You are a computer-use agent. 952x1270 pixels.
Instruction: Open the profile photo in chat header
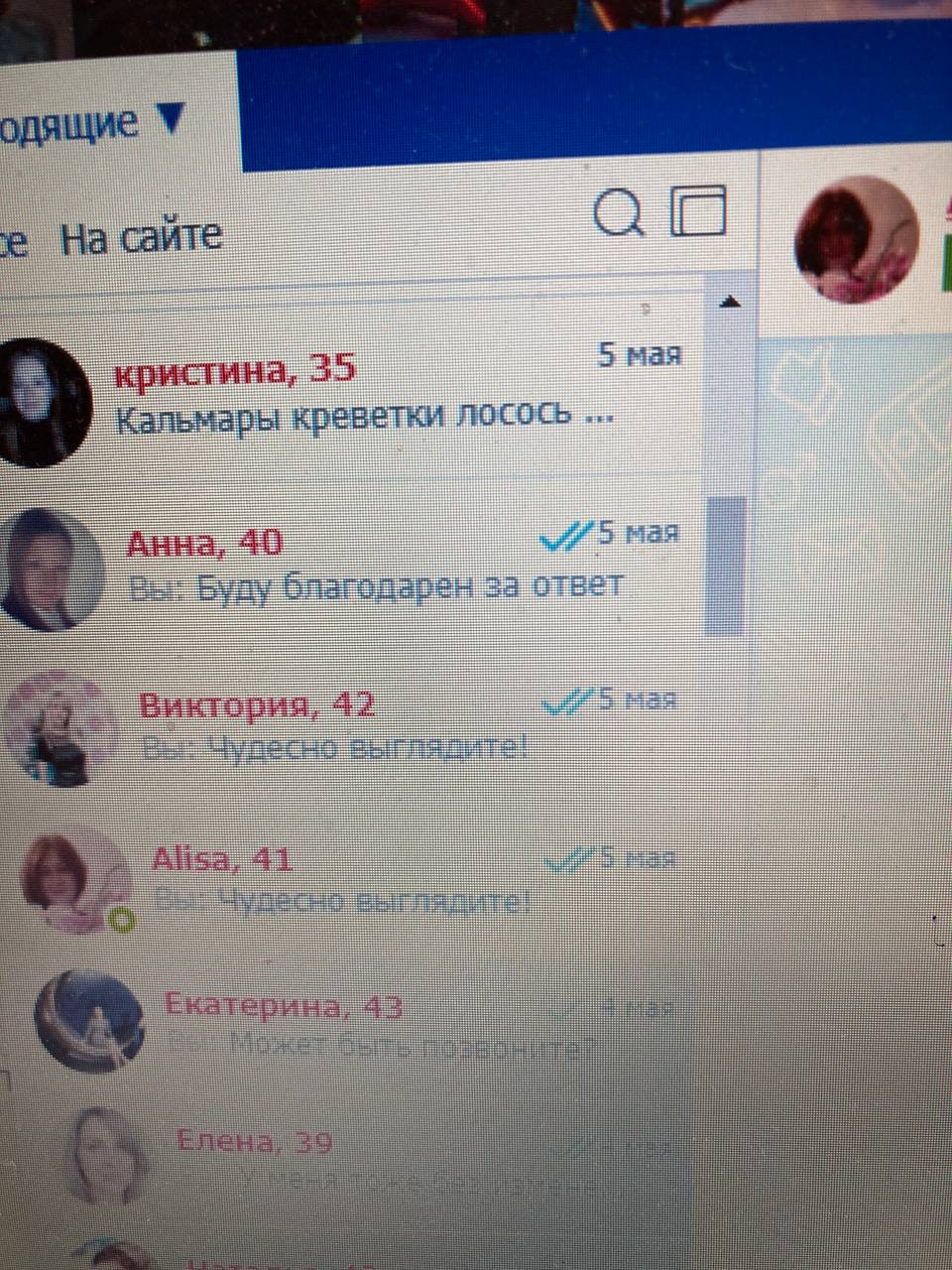(x=858, y=238)
